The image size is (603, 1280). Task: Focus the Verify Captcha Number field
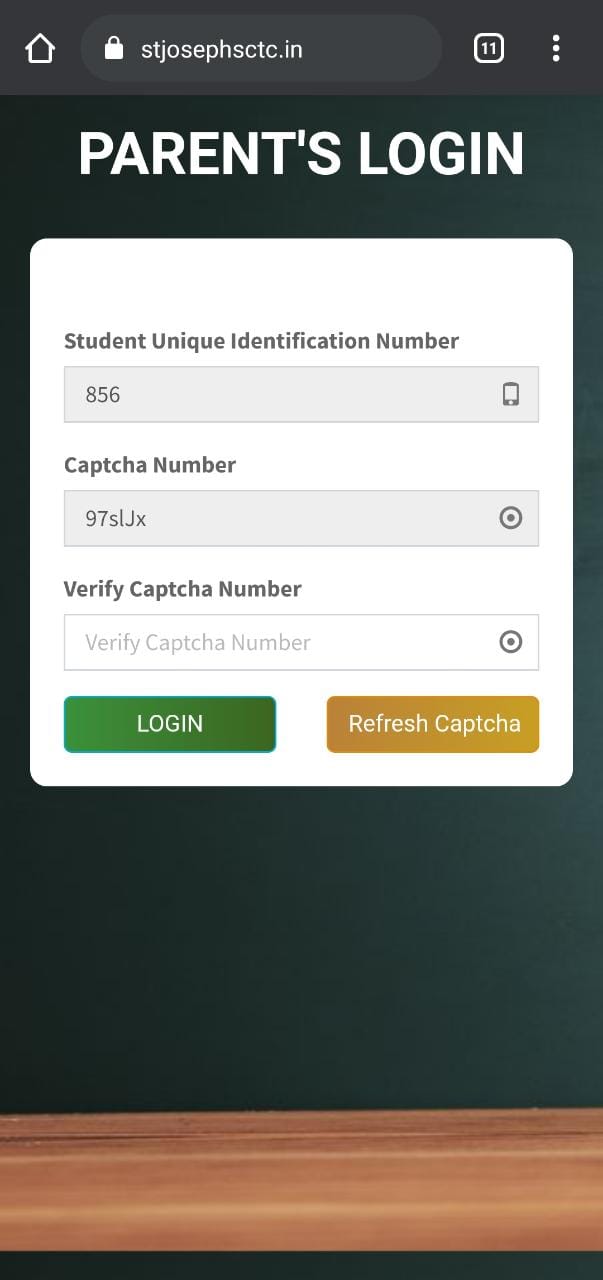[280, 642]
